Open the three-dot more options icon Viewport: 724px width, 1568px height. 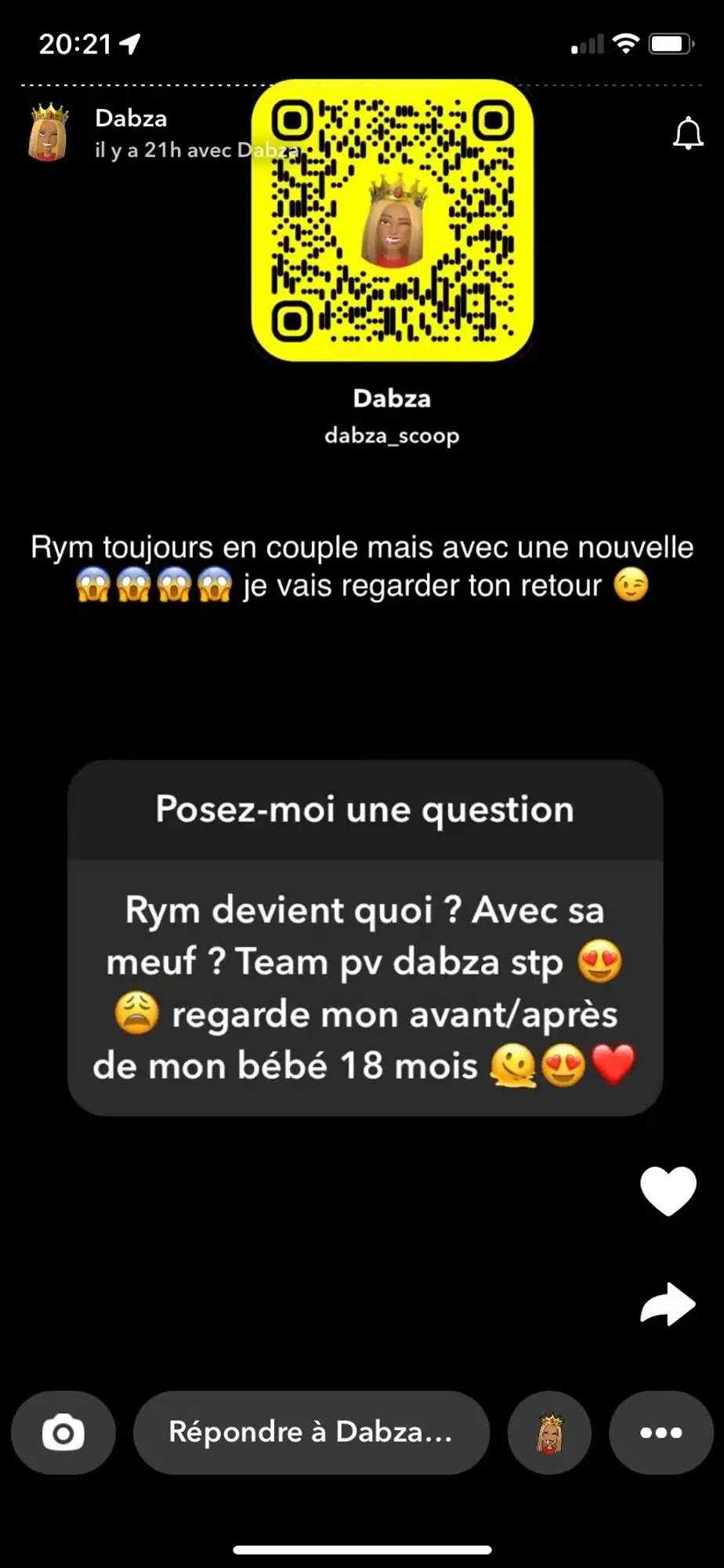[x=661, y=1432]
